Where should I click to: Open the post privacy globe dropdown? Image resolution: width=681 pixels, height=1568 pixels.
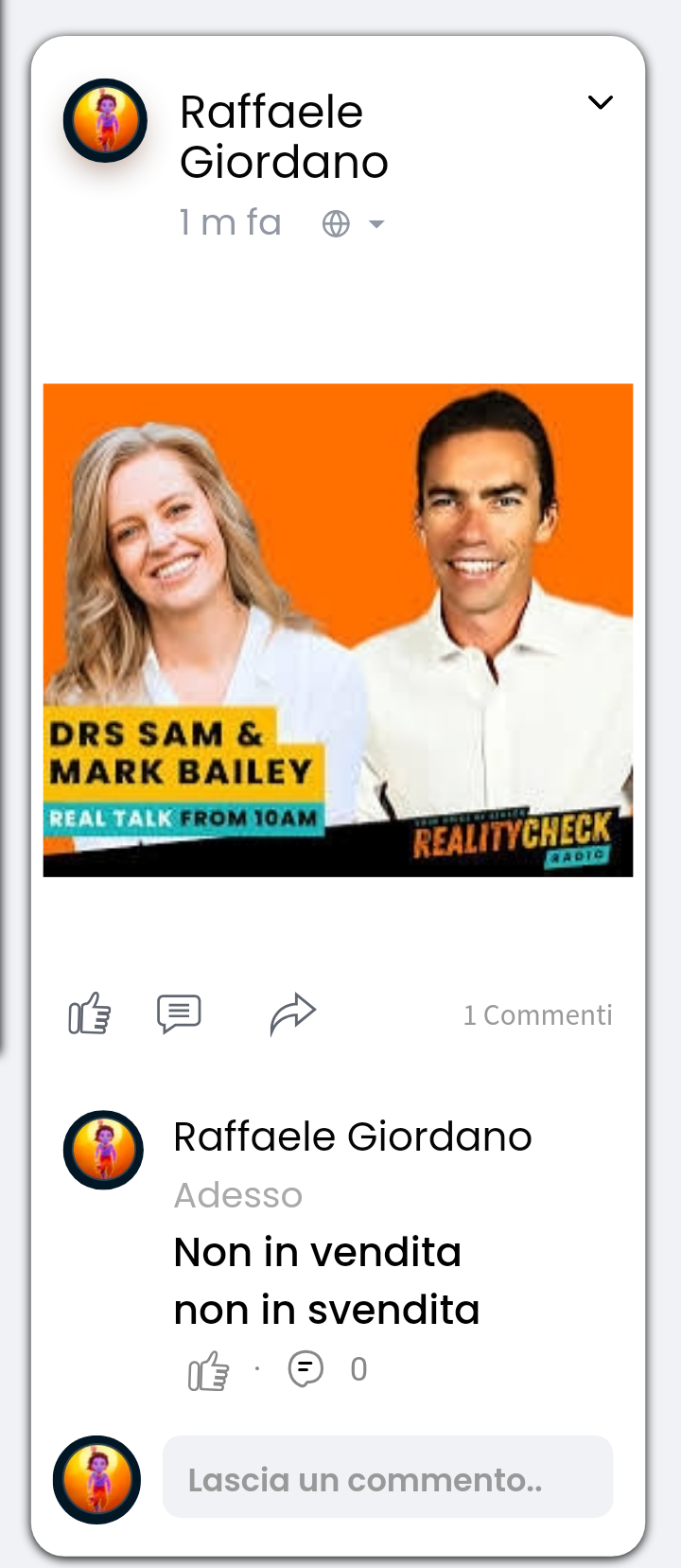353,224
